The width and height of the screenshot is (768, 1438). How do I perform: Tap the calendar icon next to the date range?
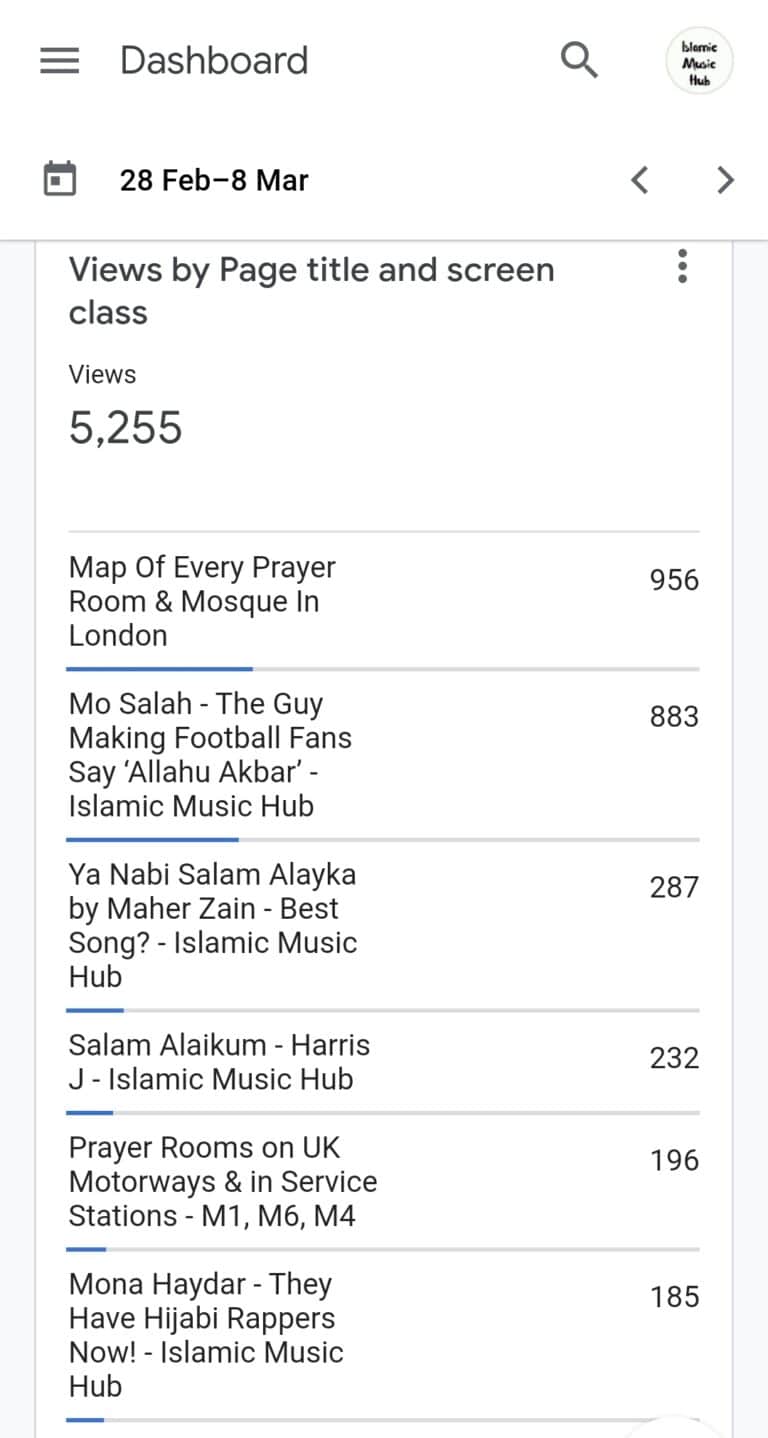pyautogui.click(x=60, y=178)
